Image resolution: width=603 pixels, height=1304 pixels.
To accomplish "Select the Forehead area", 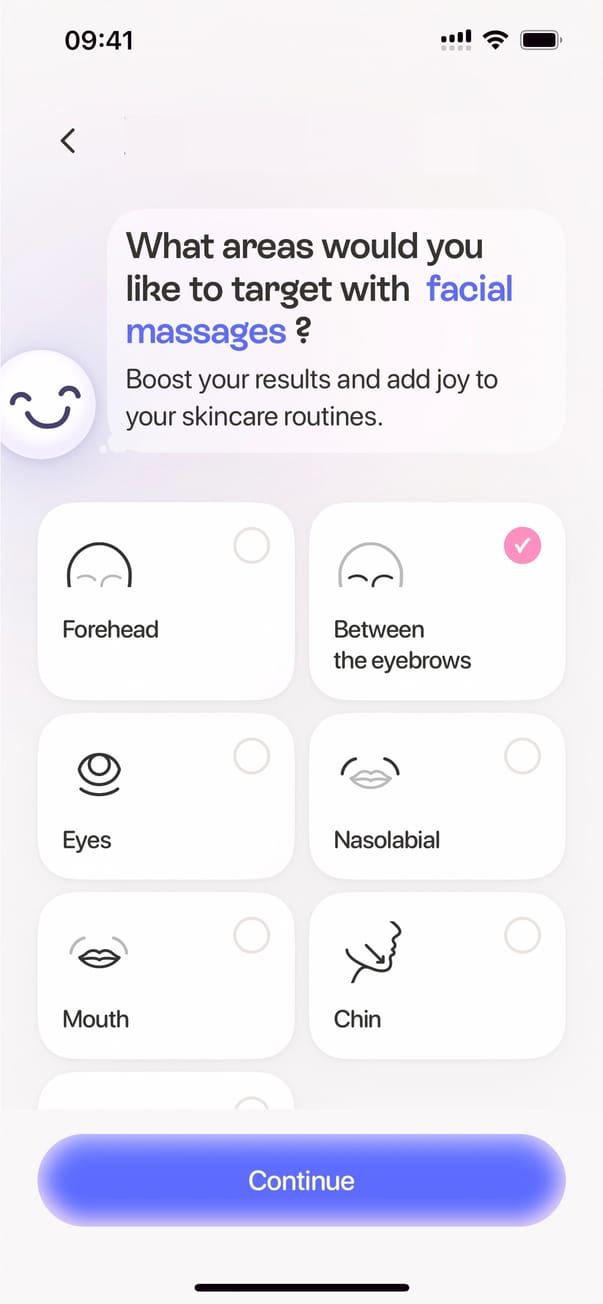I will (x=166, y=600).
